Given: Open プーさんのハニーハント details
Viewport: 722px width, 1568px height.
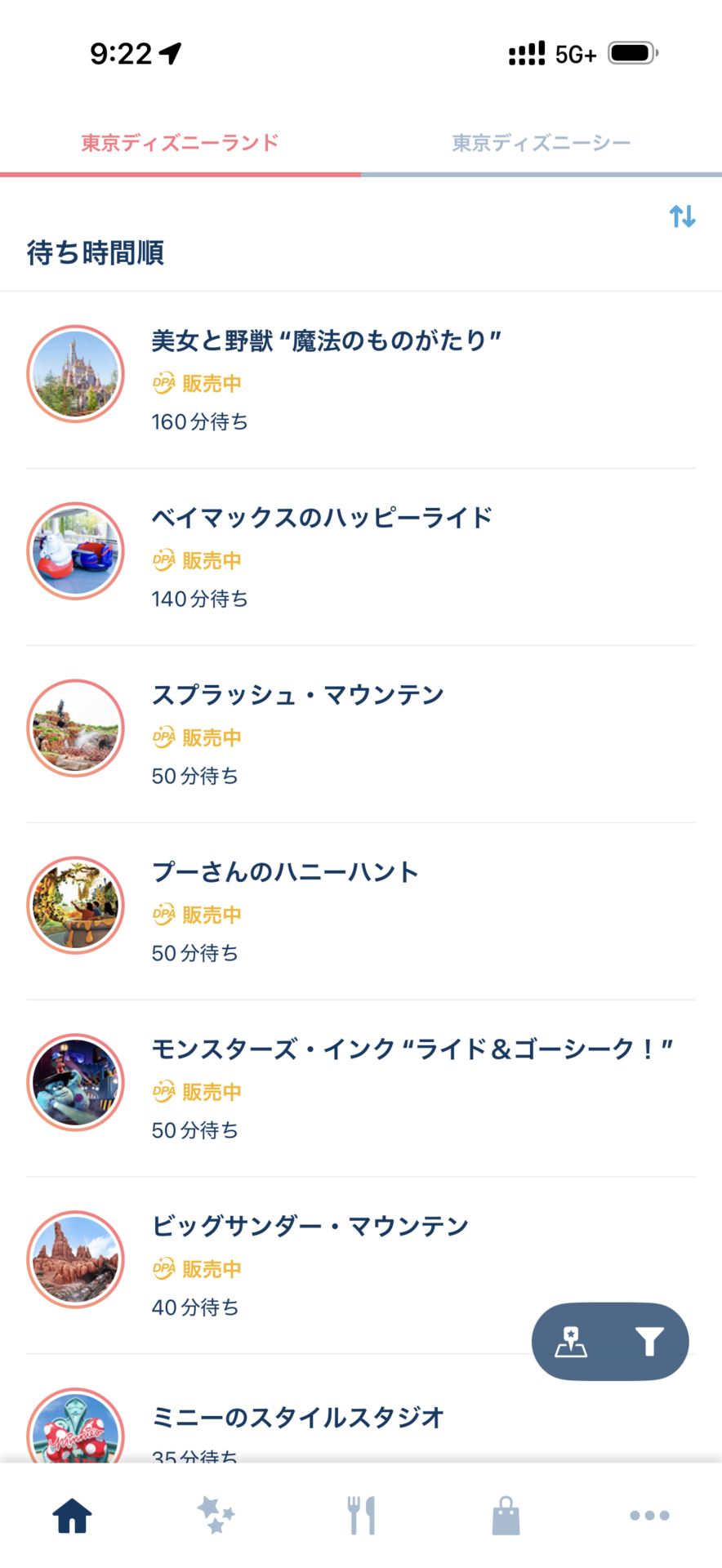Looking at the screenshot, I should (361, 911).
